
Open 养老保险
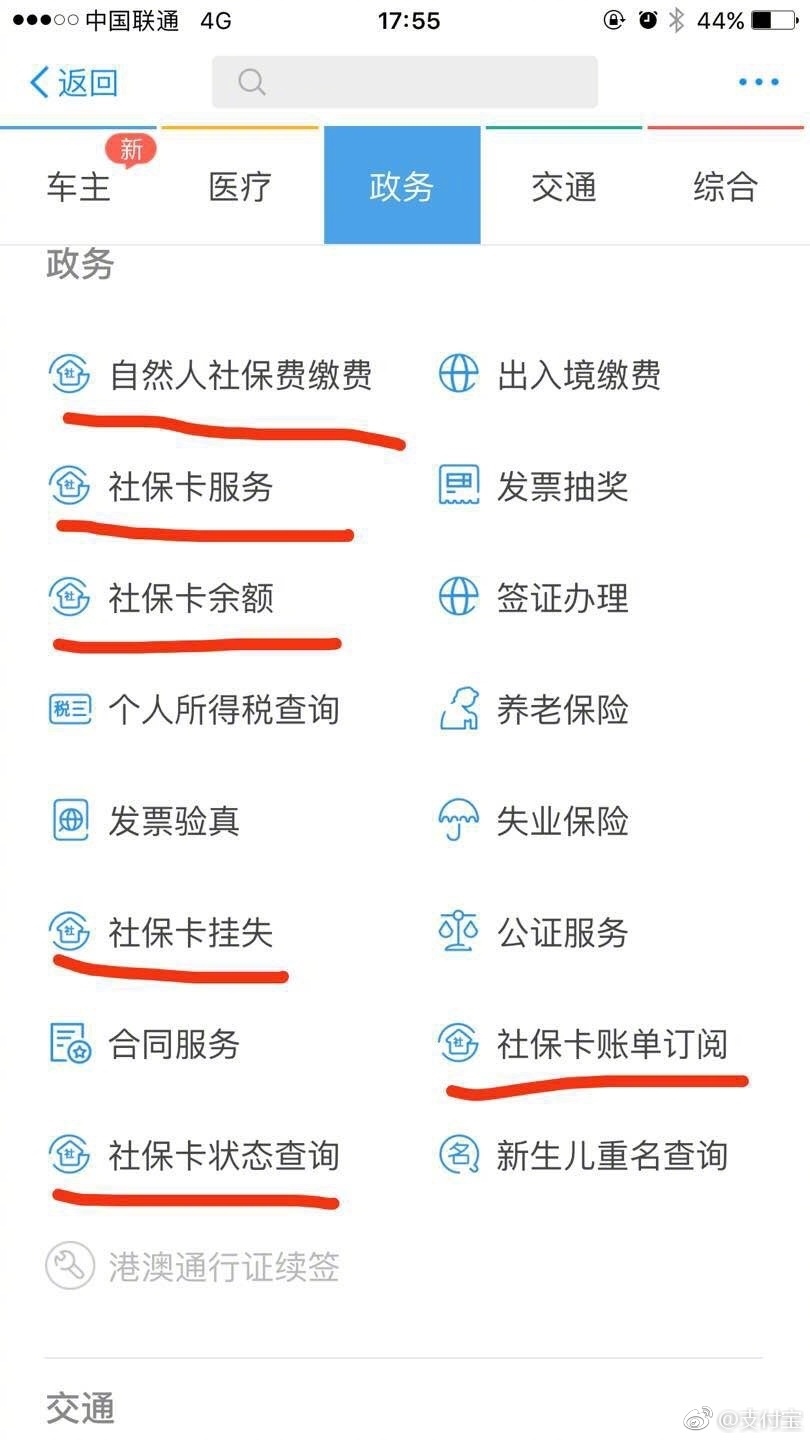click(x=562, y=710)
